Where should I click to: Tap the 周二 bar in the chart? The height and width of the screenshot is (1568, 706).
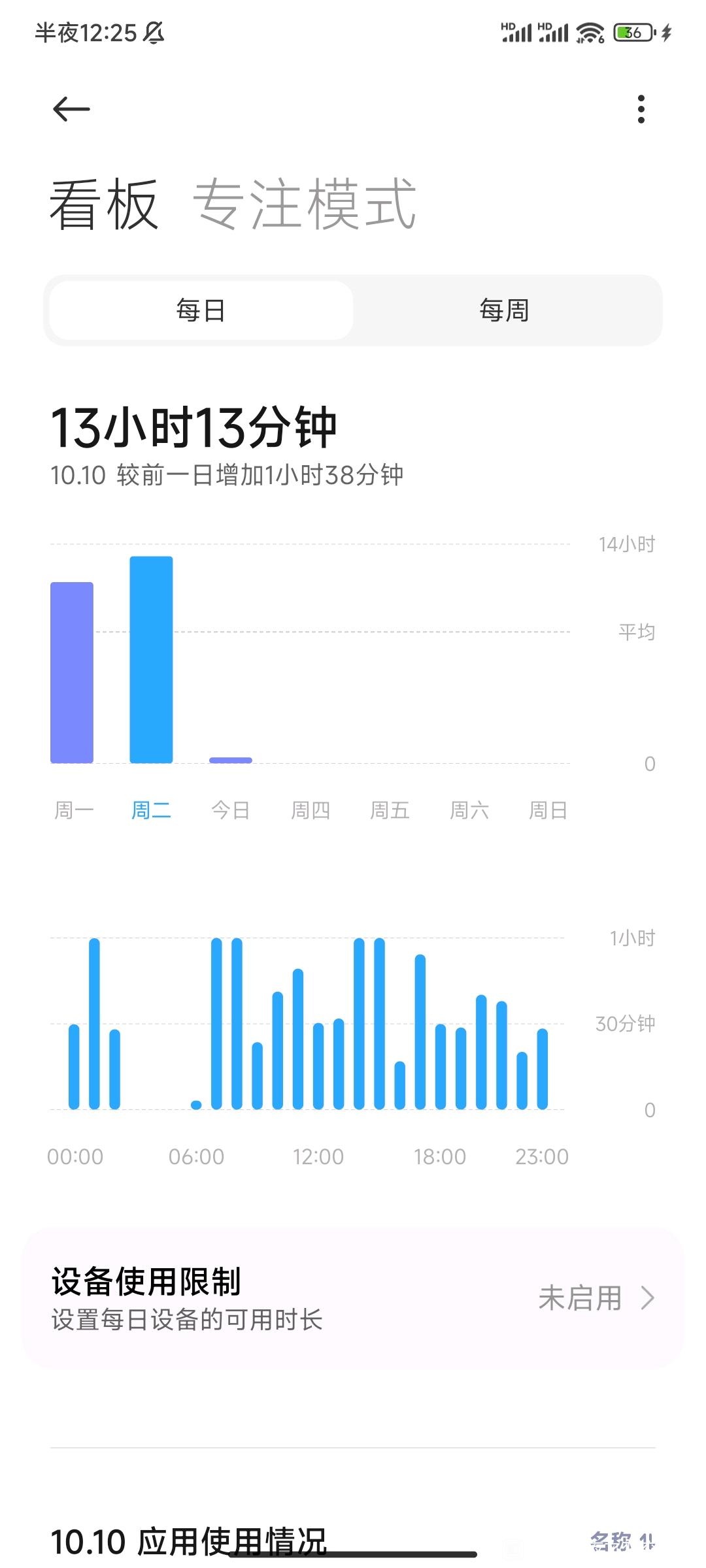(151, 659)
